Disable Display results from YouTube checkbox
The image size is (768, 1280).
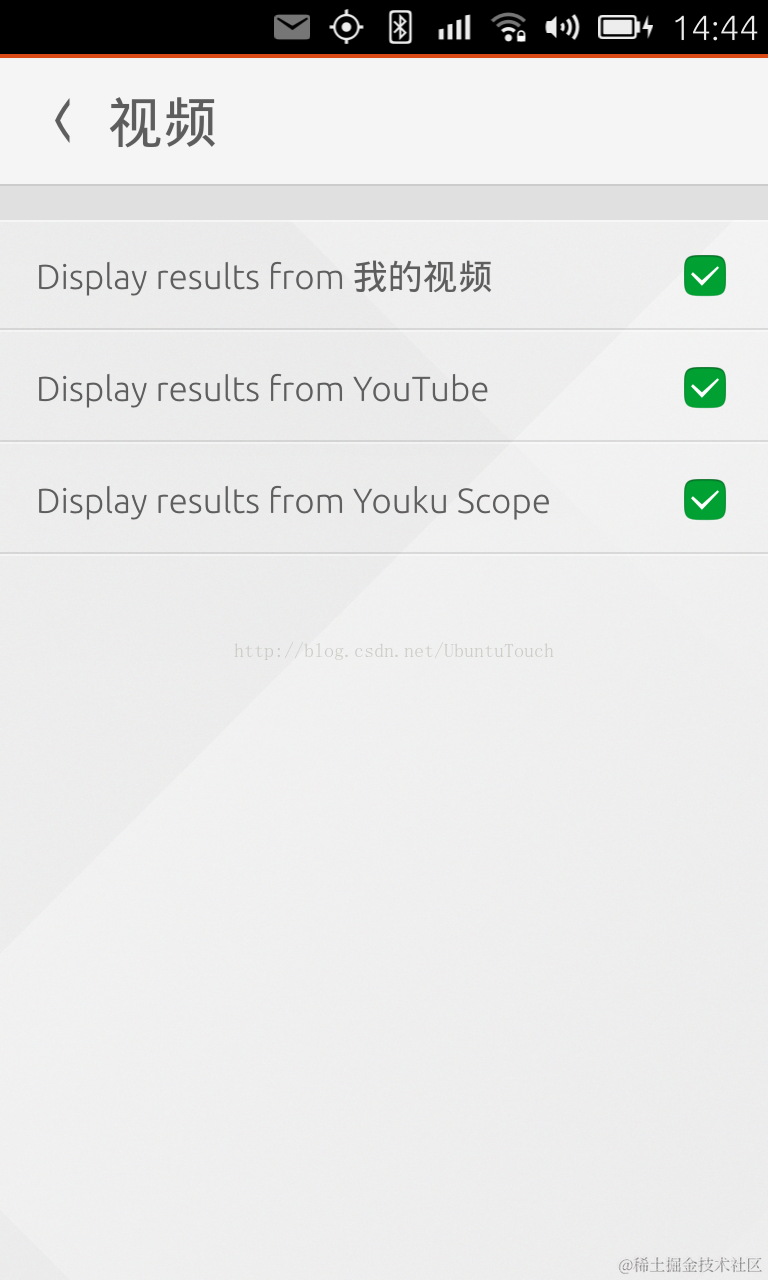(704, 388)
